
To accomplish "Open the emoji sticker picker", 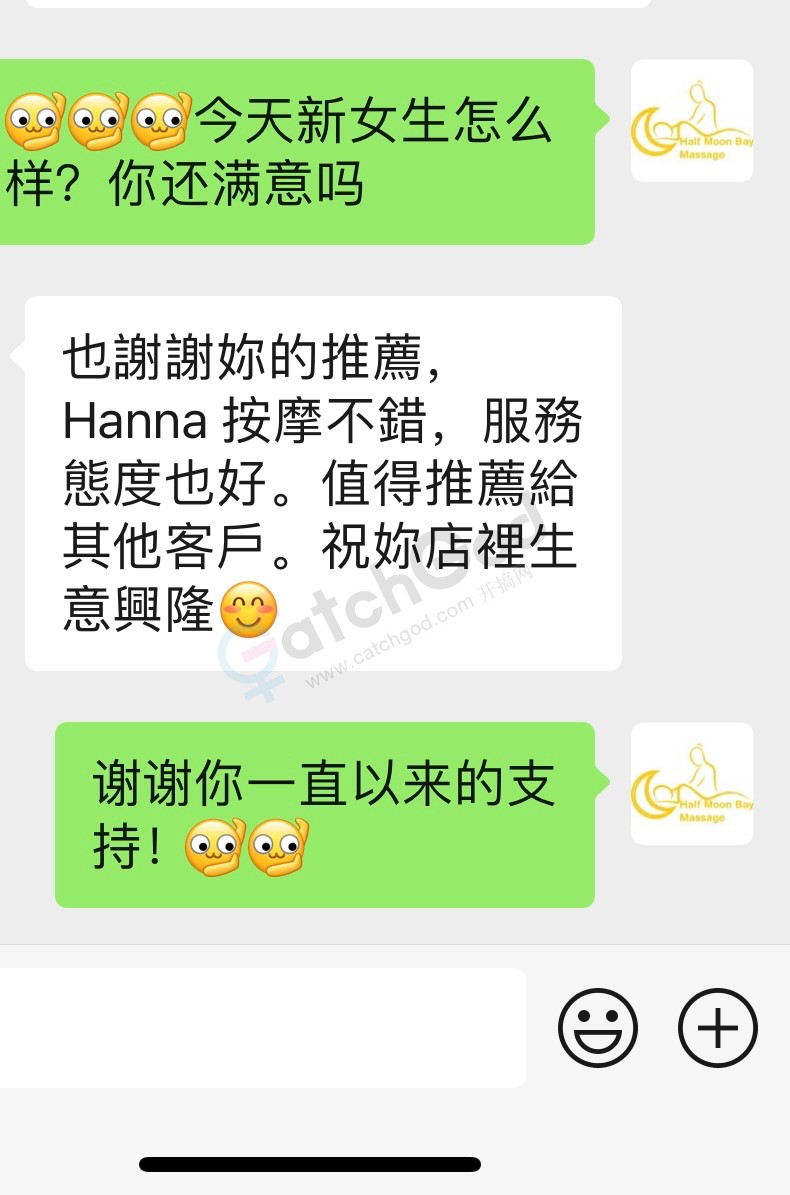I will 597,1028.
